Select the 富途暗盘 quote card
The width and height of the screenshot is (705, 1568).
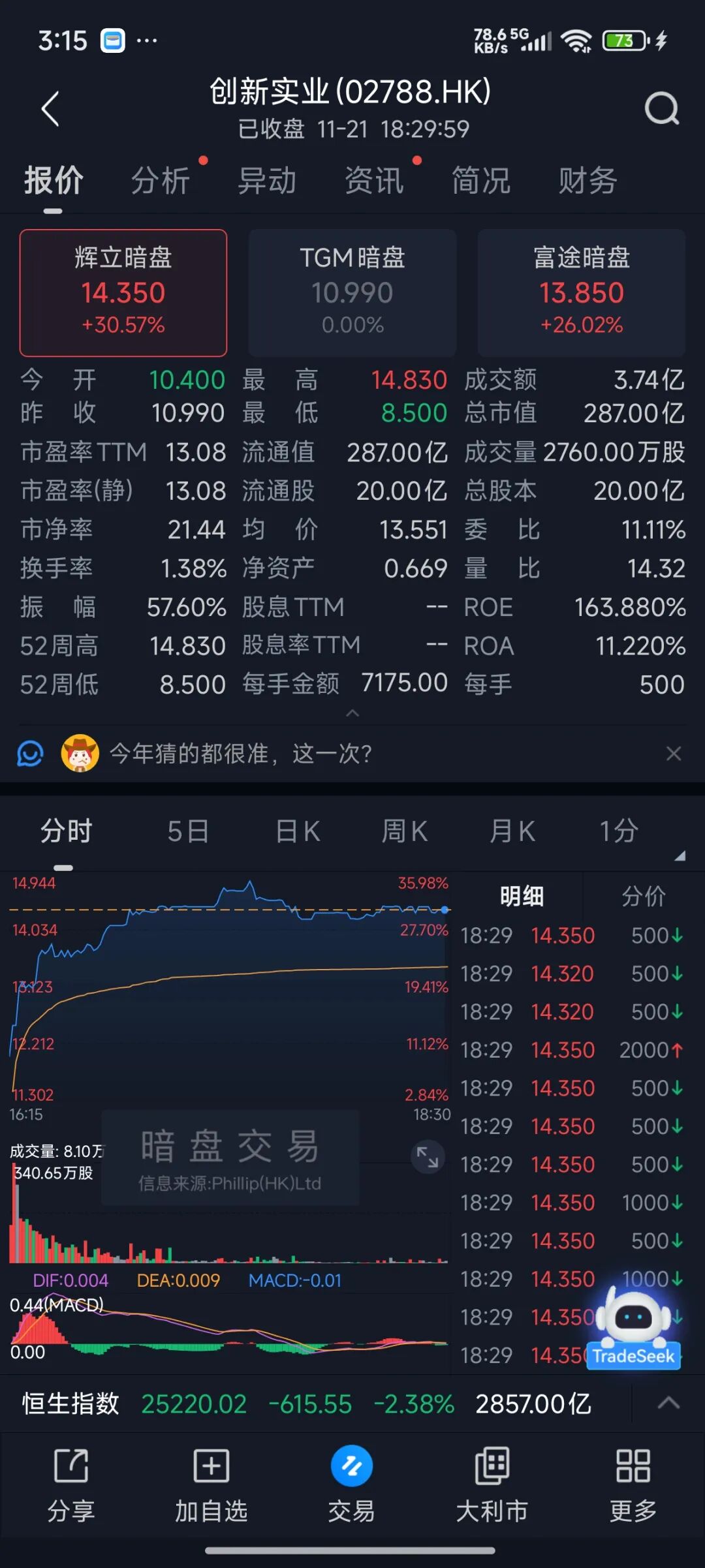pos(582,292)
